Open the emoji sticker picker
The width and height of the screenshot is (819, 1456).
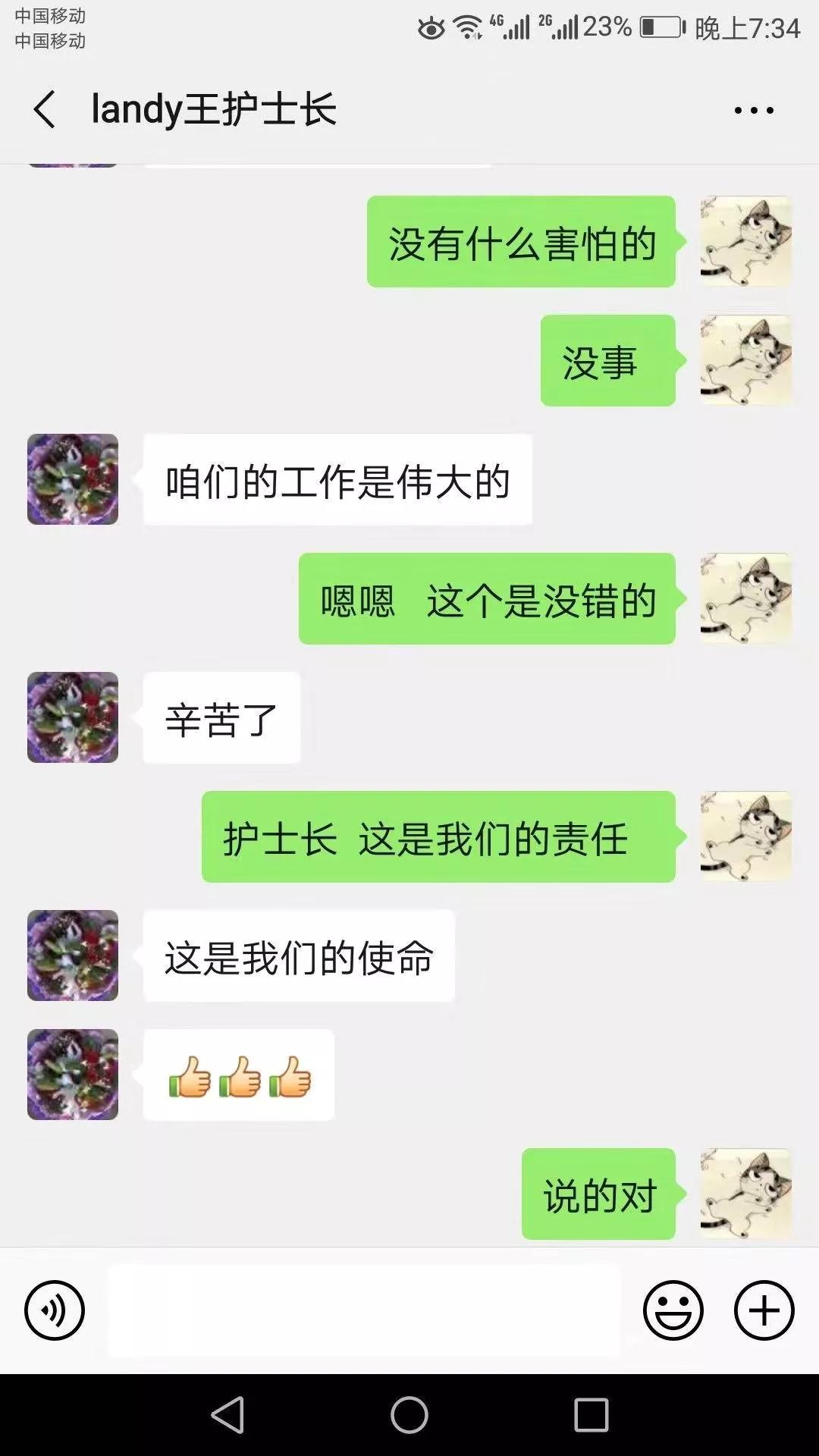coord(673,1310)
